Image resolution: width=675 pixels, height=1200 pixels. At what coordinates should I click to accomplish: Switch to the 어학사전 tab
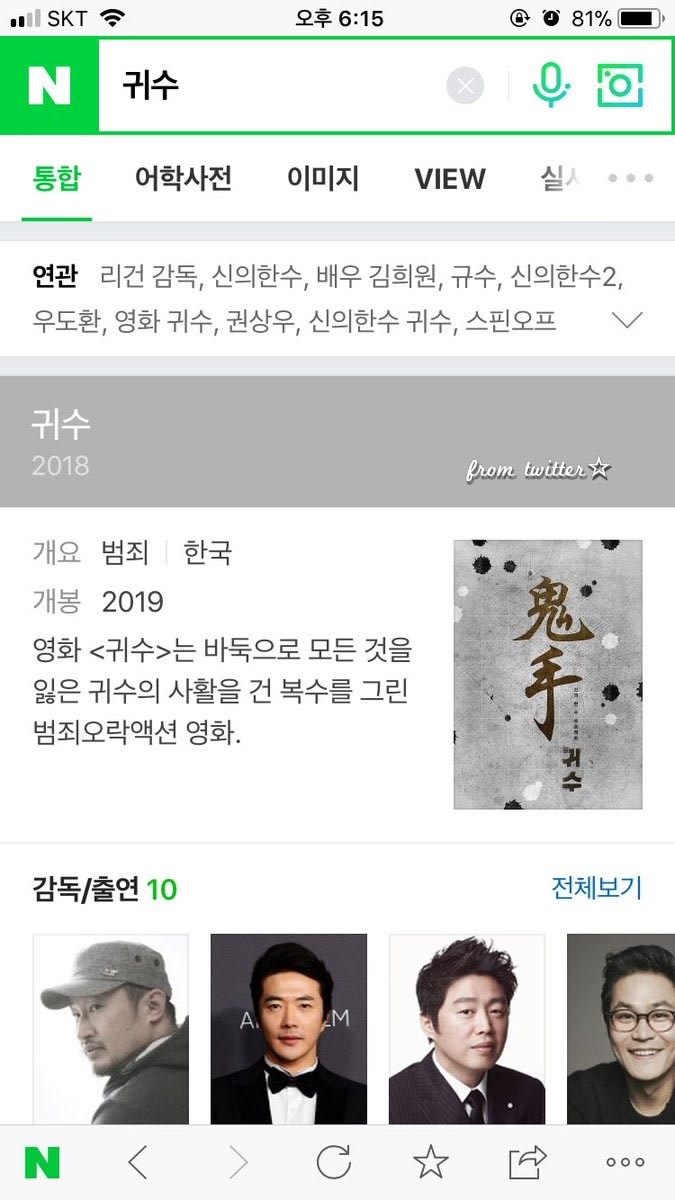(183, 179)
